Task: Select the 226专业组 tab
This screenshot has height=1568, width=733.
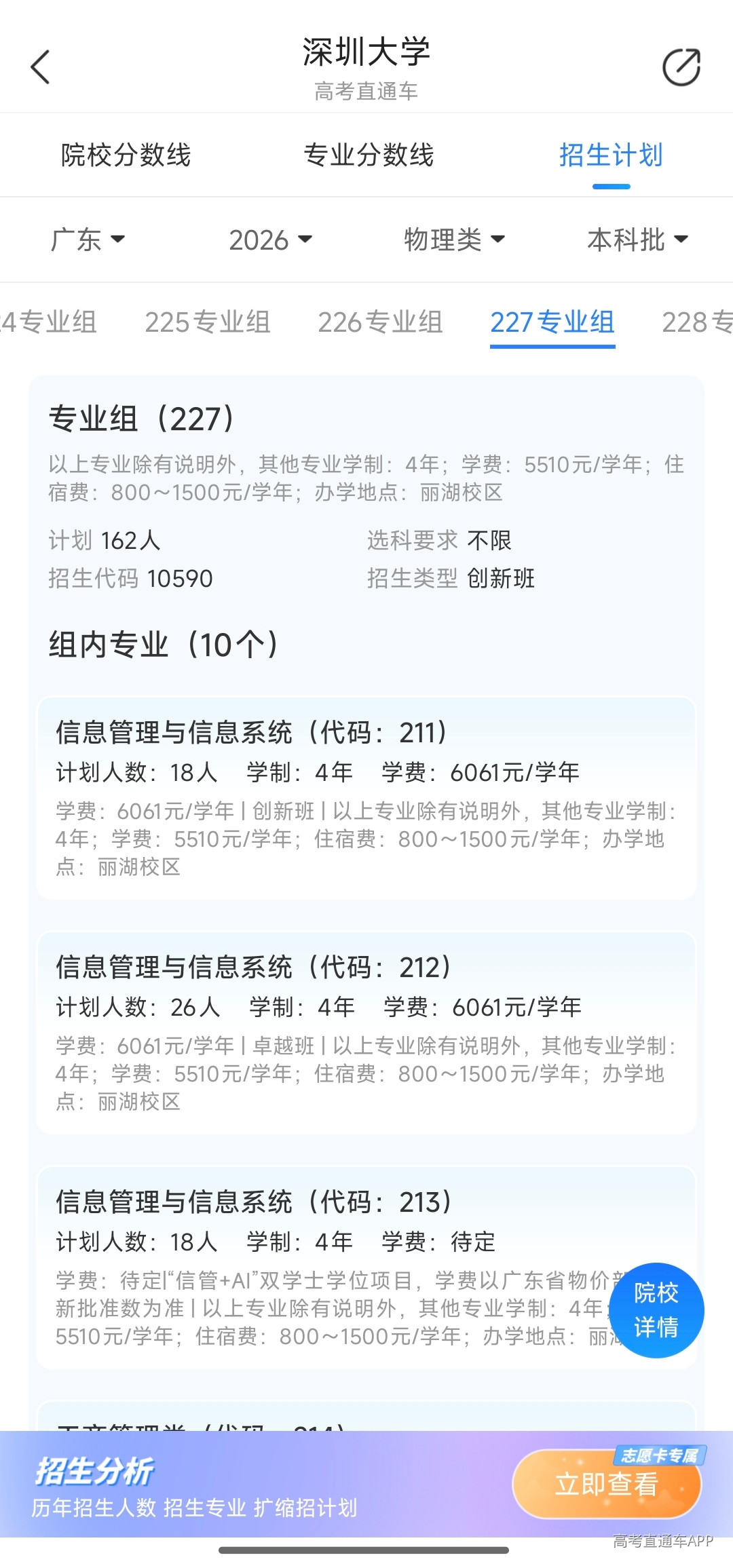Action: [380, 322]
